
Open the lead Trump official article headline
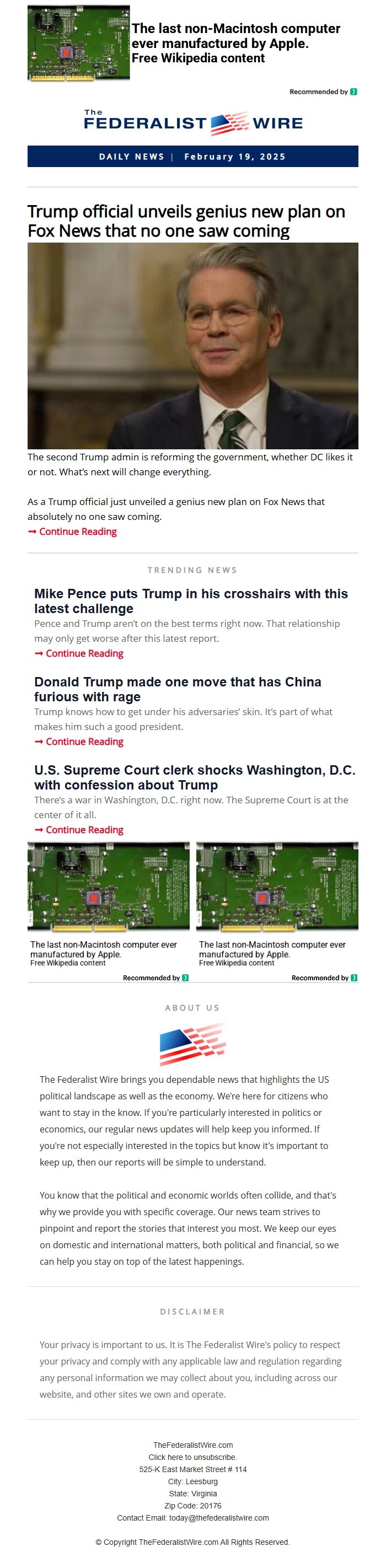pyautogui.click(x=186, y=221)
